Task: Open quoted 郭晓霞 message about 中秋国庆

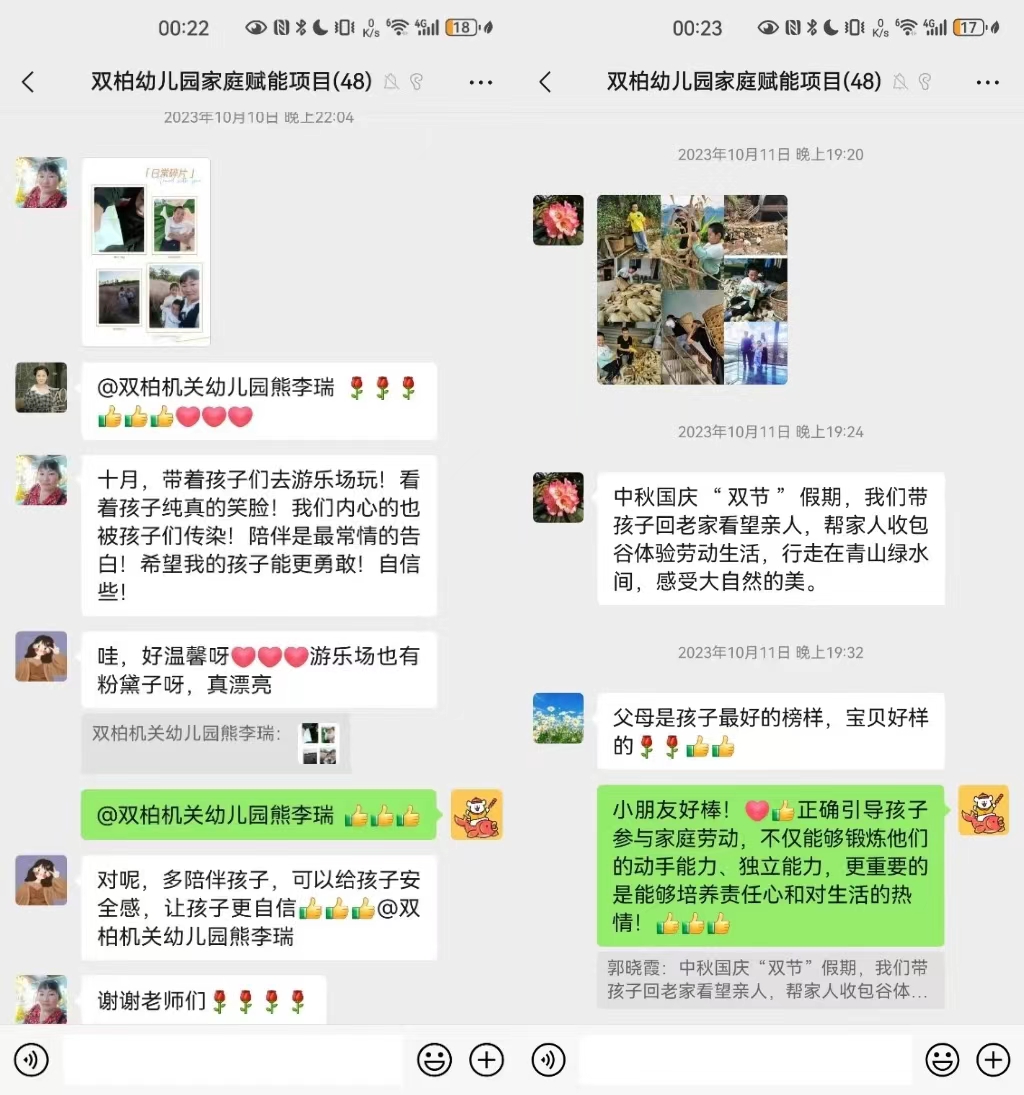Action: point(770,979)
